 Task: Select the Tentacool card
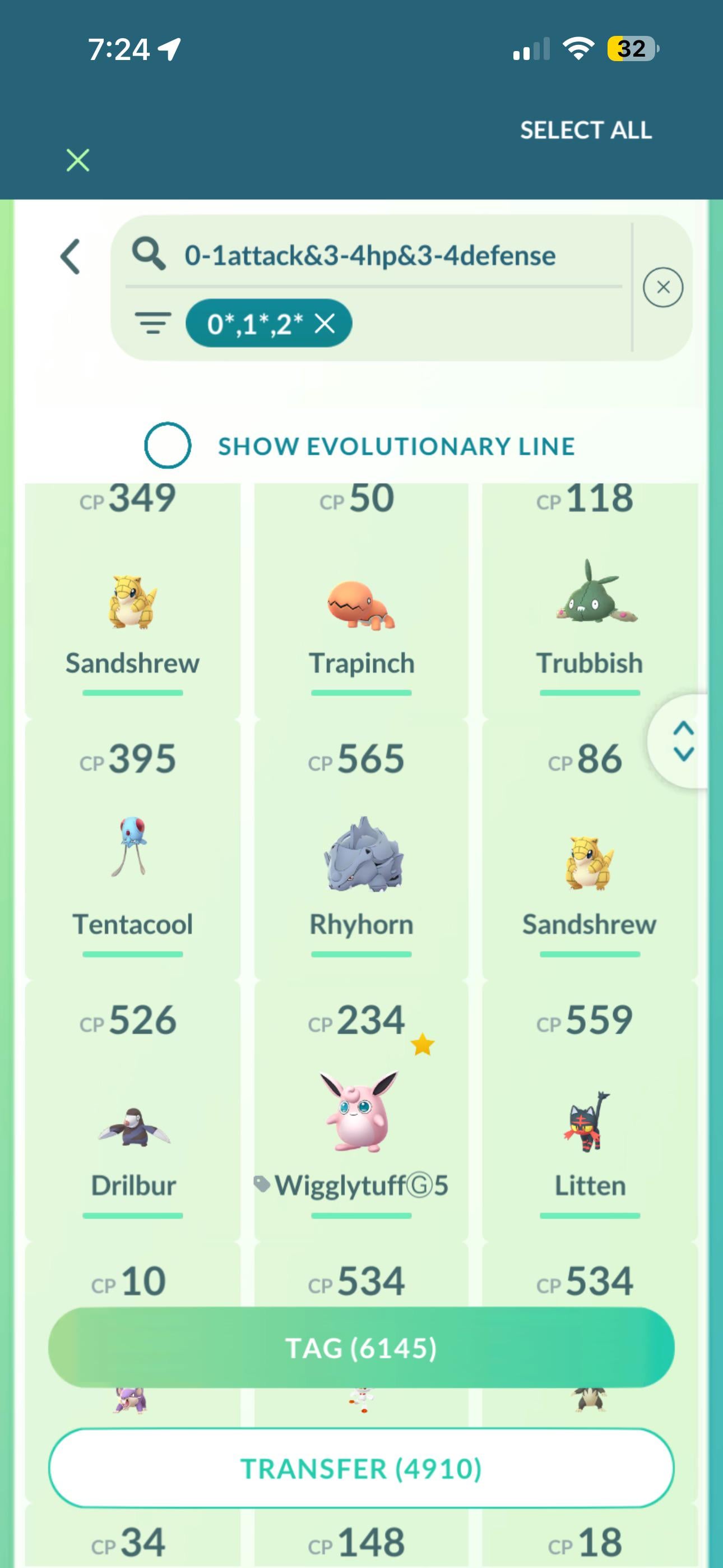(x=133, y=852)
